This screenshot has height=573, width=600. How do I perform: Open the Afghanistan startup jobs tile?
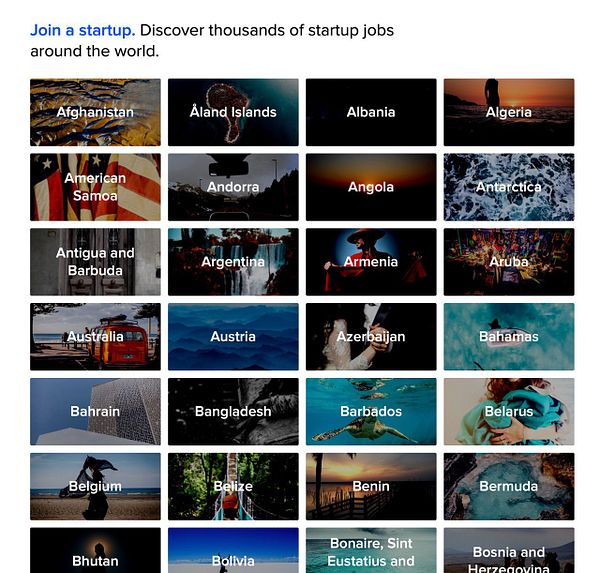(x=95, y=112)
